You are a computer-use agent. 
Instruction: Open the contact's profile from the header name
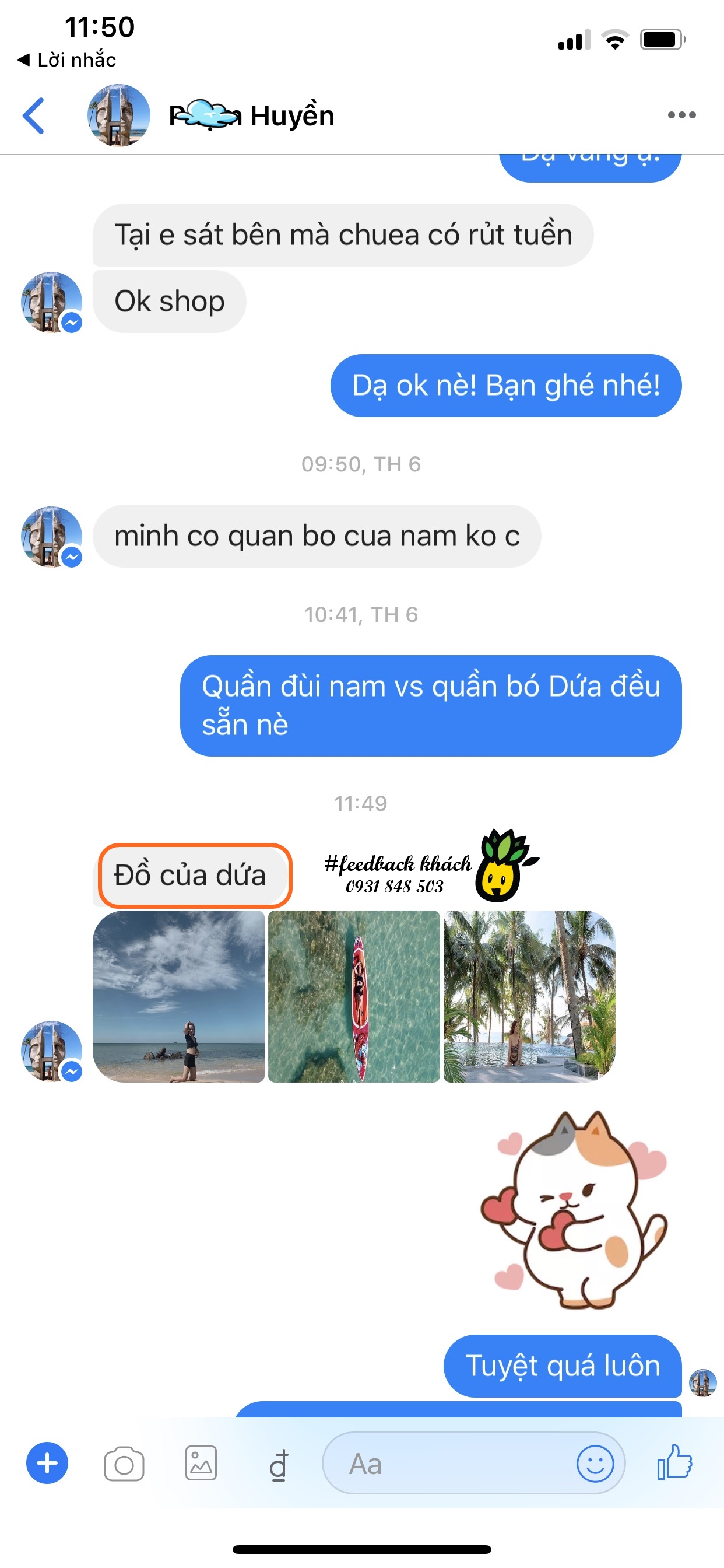[x=251, y=115]
